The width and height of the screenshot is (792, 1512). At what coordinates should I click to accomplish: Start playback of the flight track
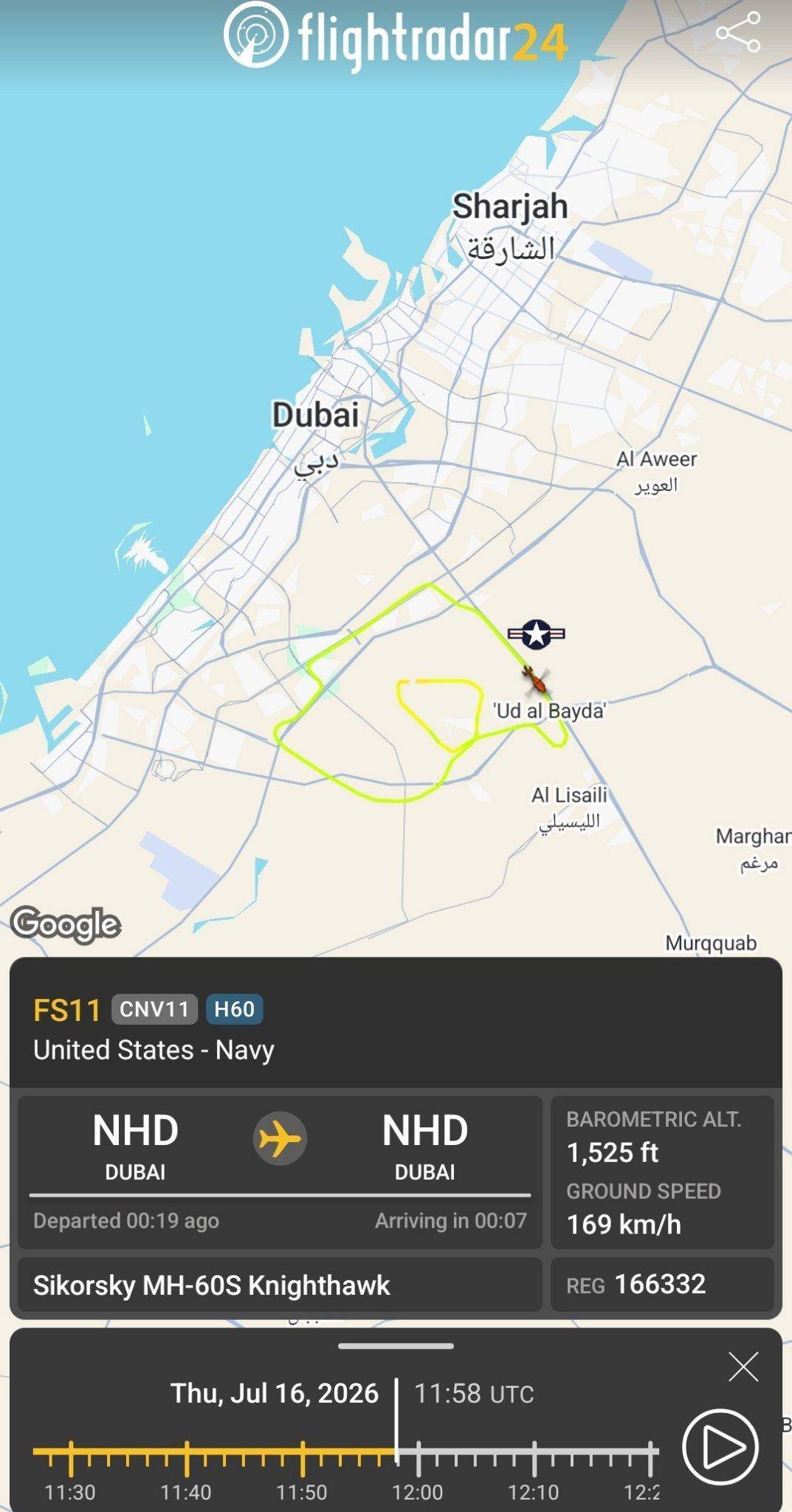pos(720,1446)
